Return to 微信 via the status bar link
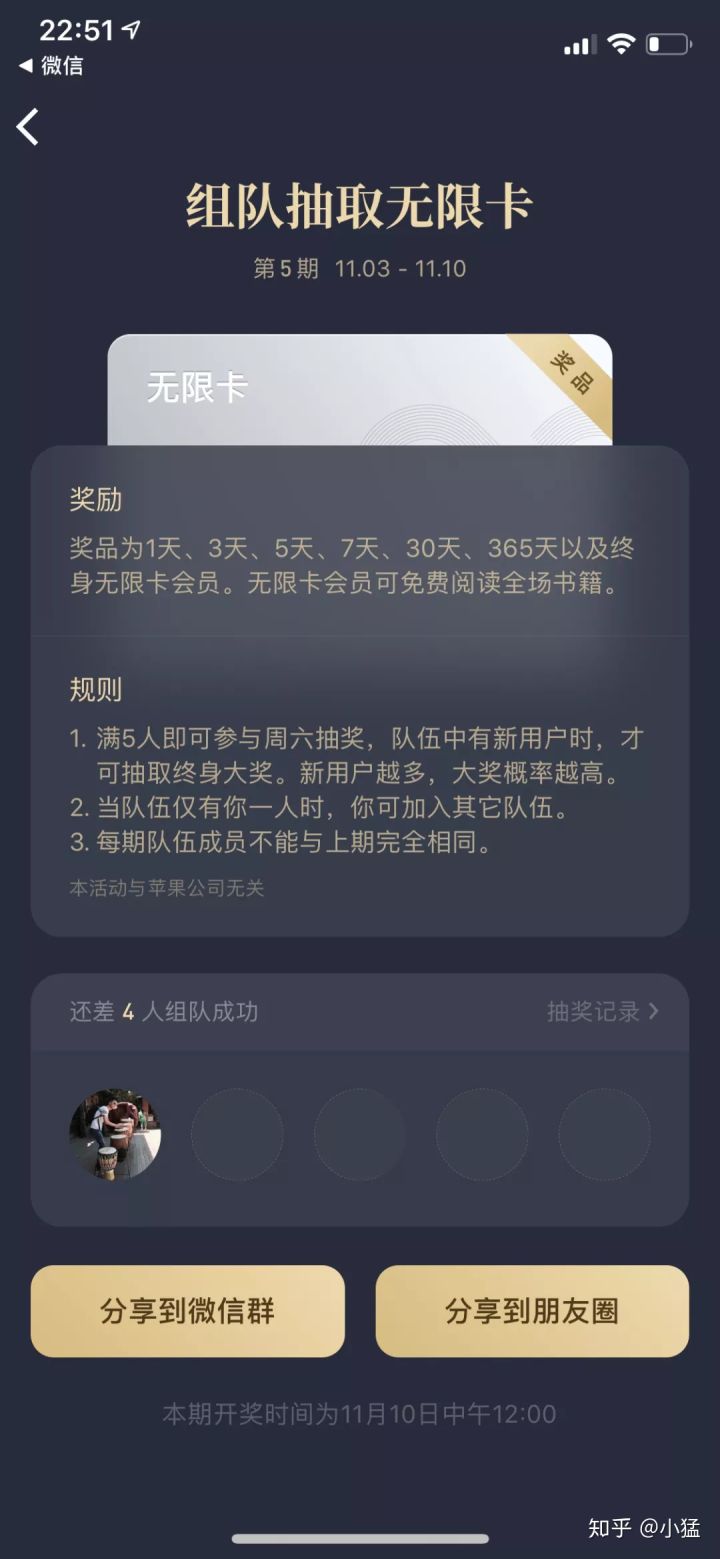Image resolution: width=720 pixels, height=1559 pixels. [52, 66]
